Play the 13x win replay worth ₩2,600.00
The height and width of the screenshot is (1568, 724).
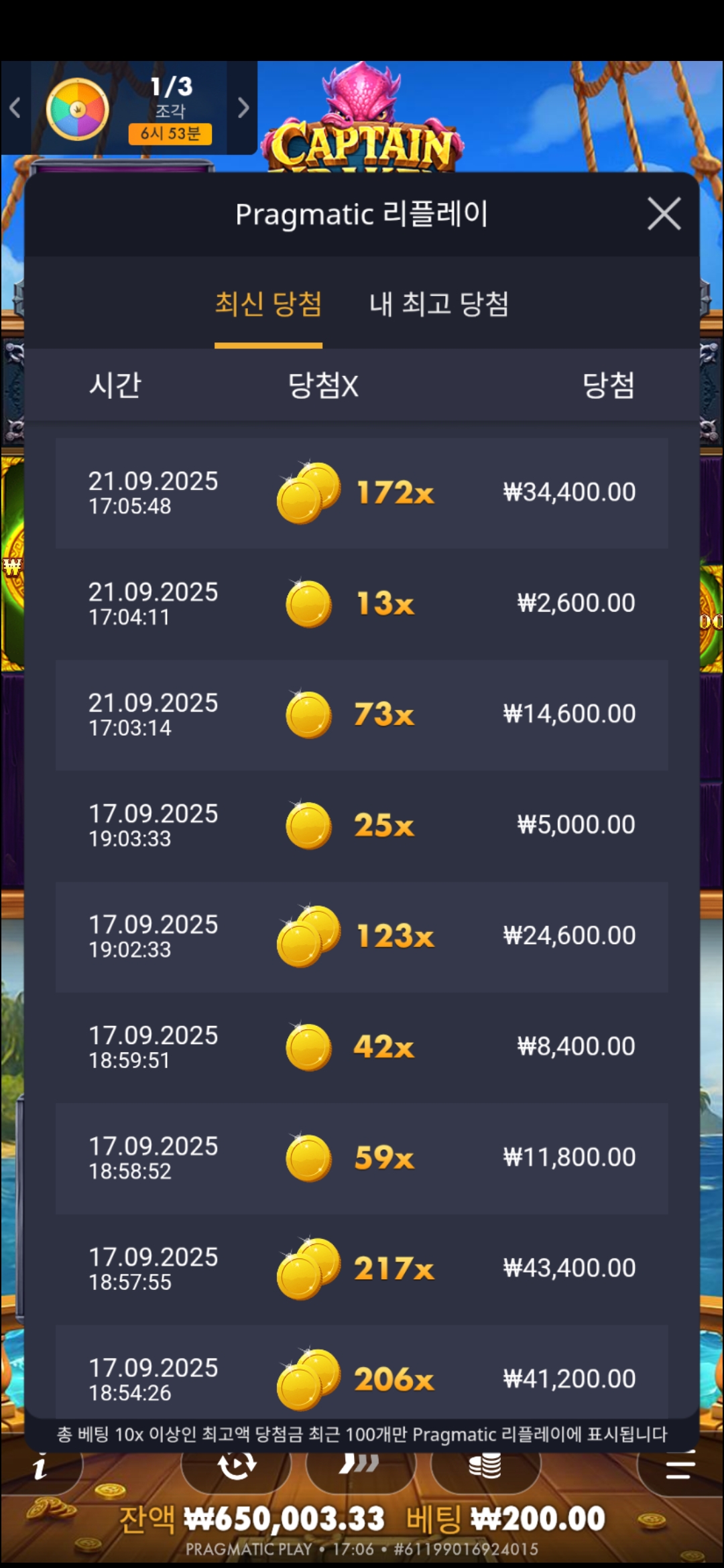pos(362,604)
